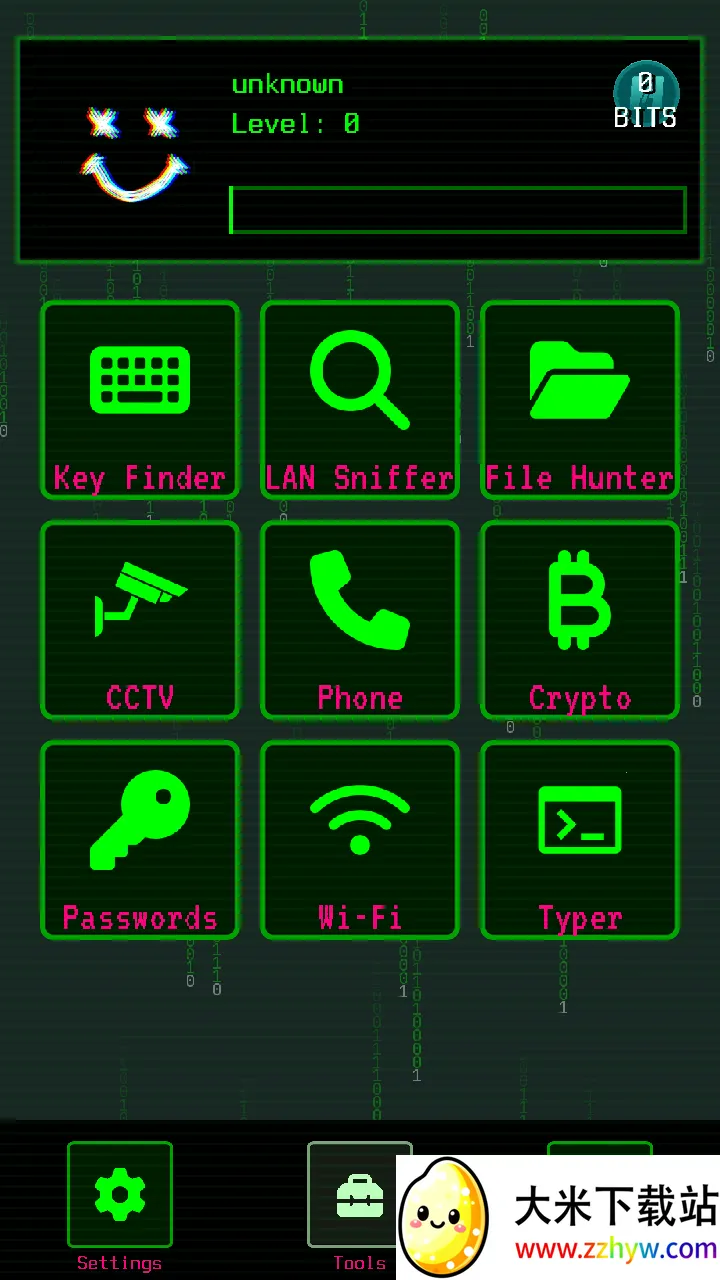Viewport: 720px width, 1280px height.
Task: Launch the Passwords tool
Action: pos(140,840)
